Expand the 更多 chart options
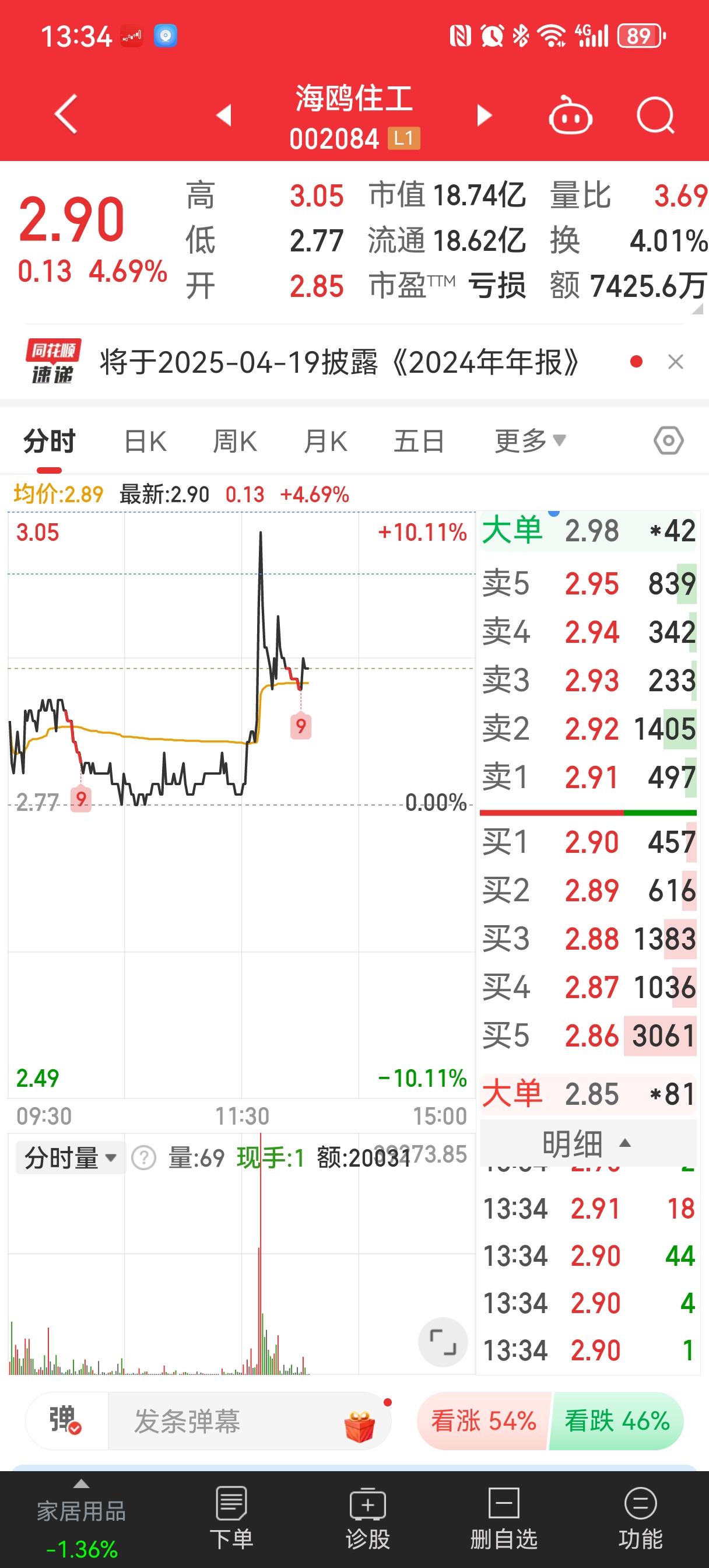 click(529, 442)
